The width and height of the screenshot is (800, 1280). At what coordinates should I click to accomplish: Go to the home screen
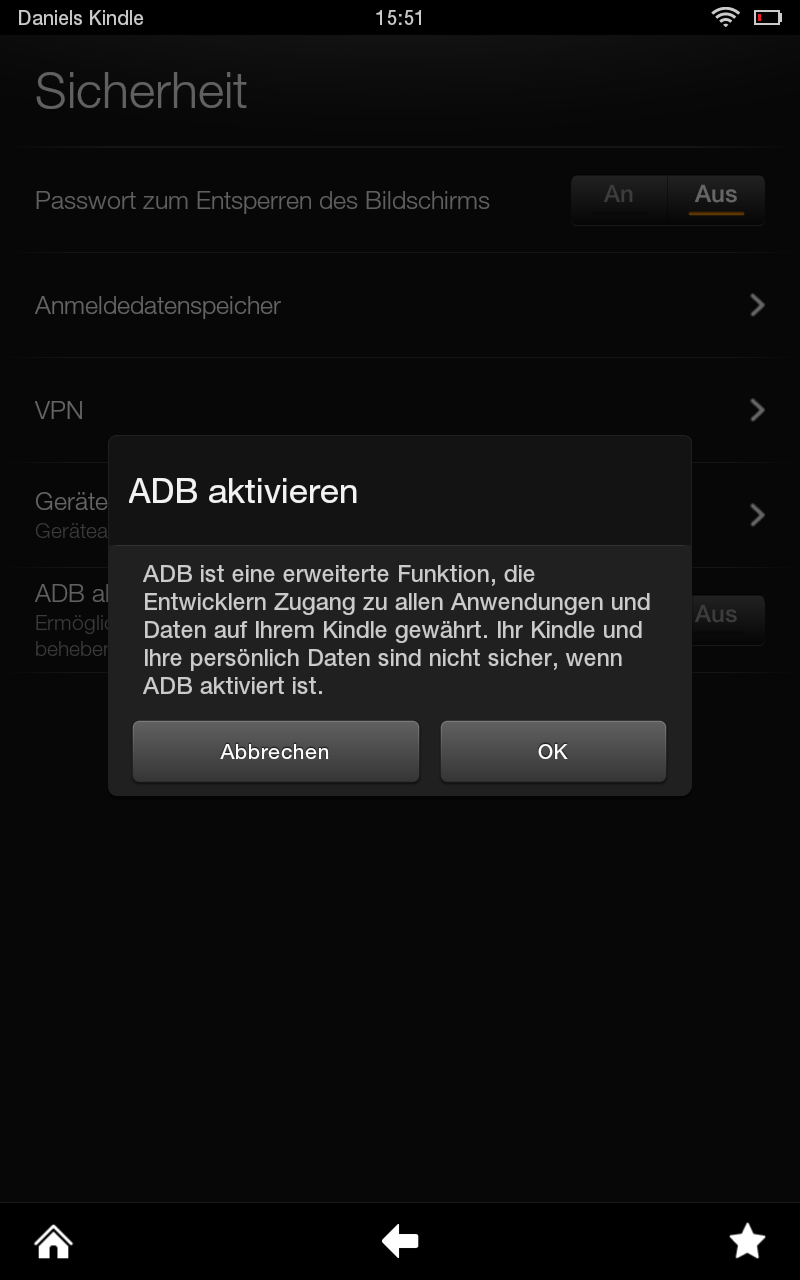point(53,1242)
